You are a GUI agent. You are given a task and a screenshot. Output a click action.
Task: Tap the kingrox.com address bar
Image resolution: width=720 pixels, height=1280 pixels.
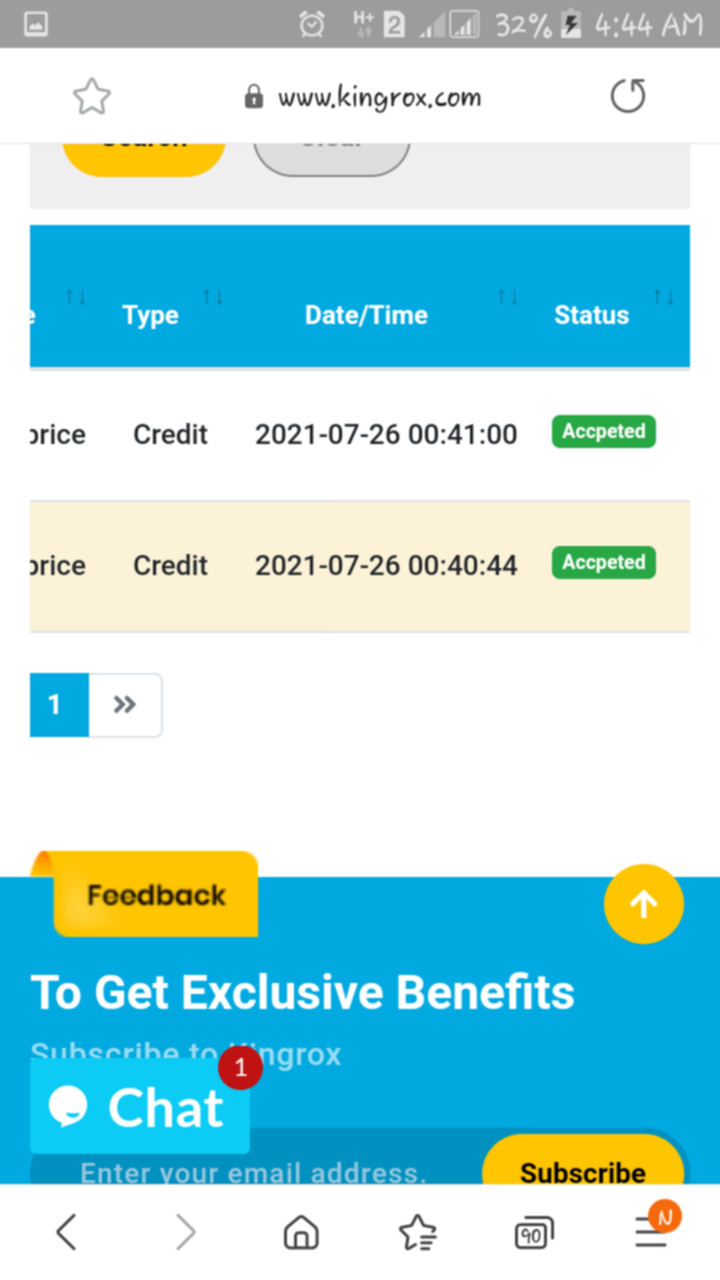click(x=362, y=97)
